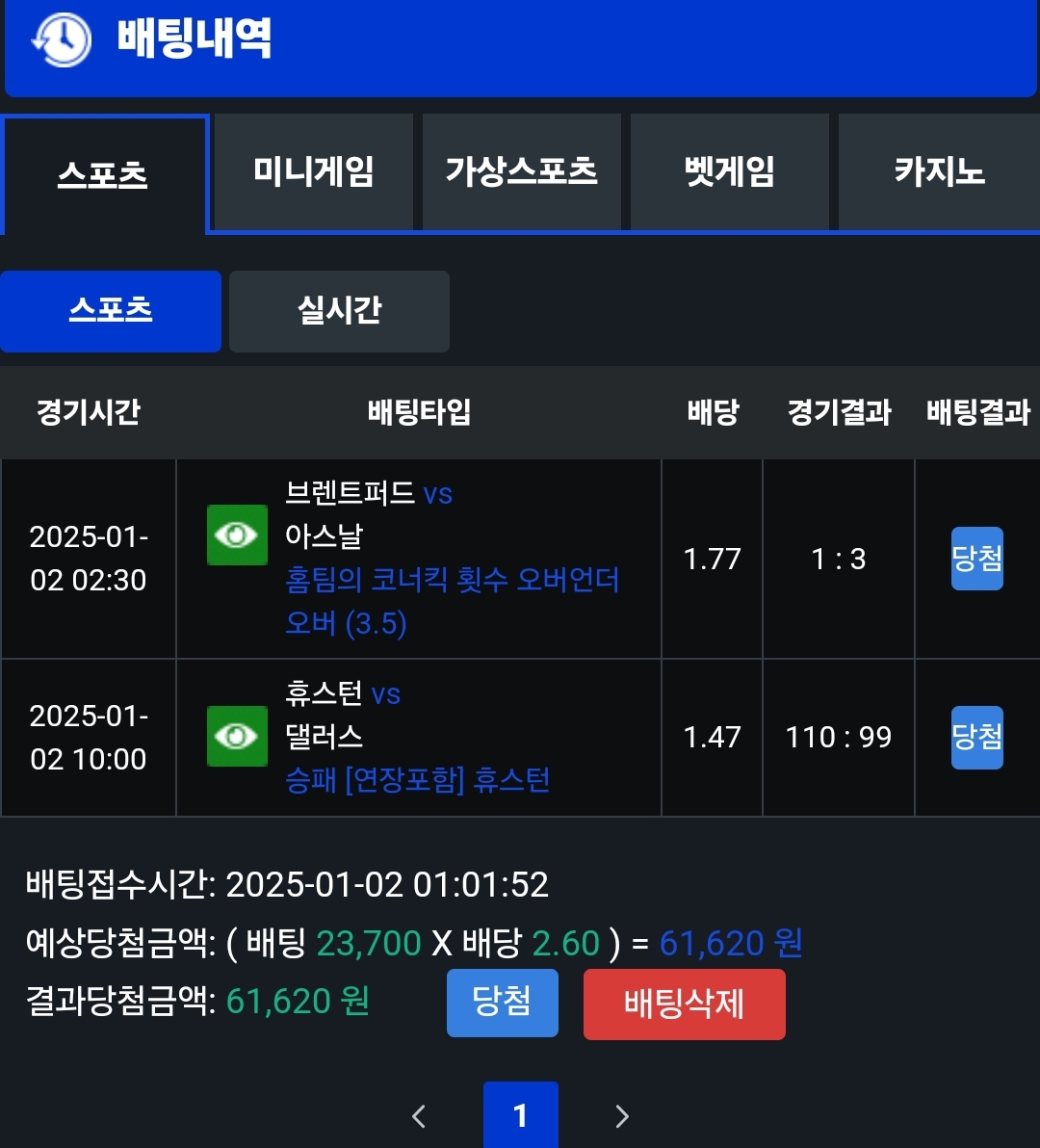Go to the 카지노 tab
The width and height of the screenshot is (1040, 1148).
click(939, 172)
